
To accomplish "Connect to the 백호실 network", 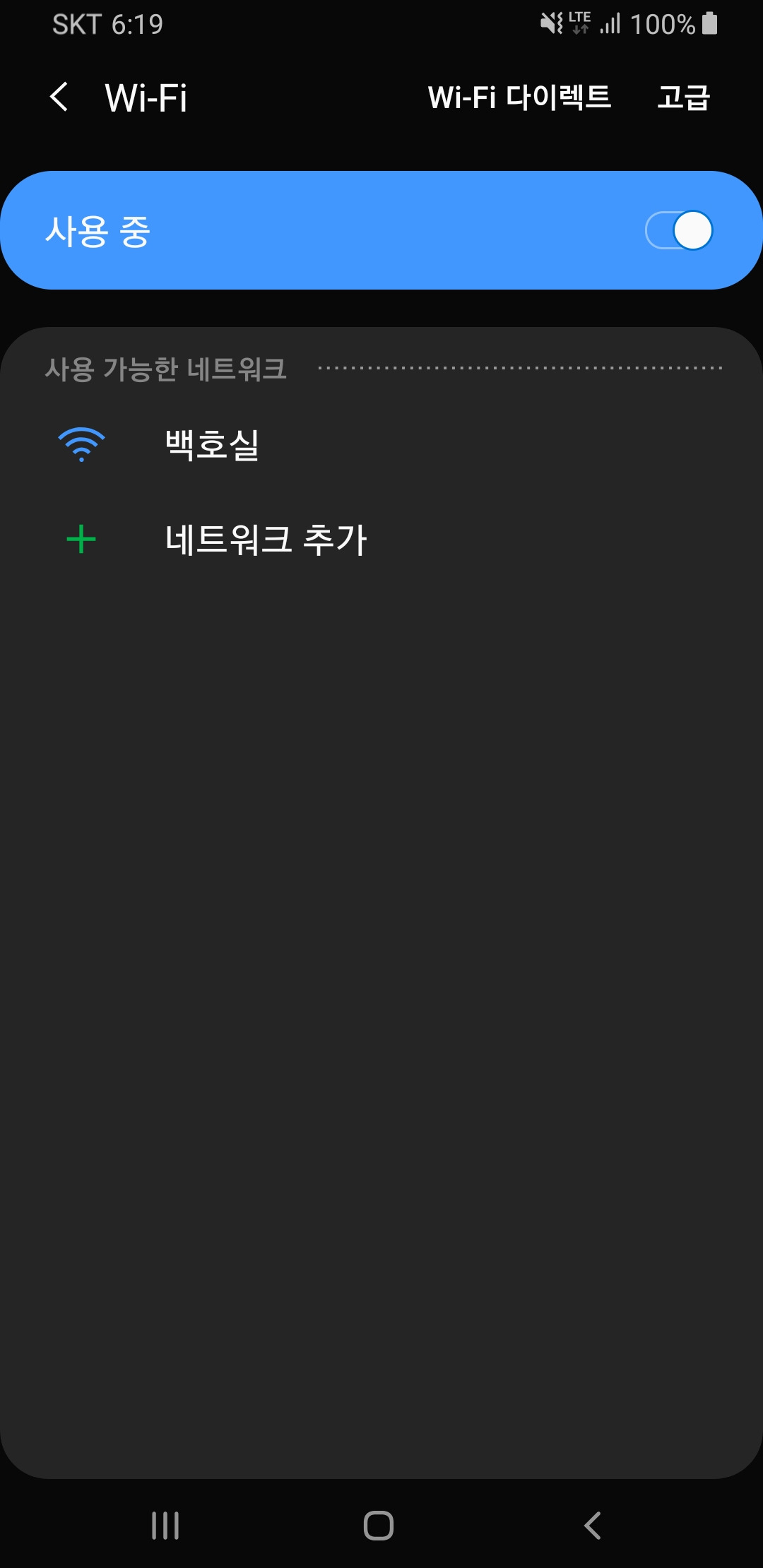I will click(381, 445).
